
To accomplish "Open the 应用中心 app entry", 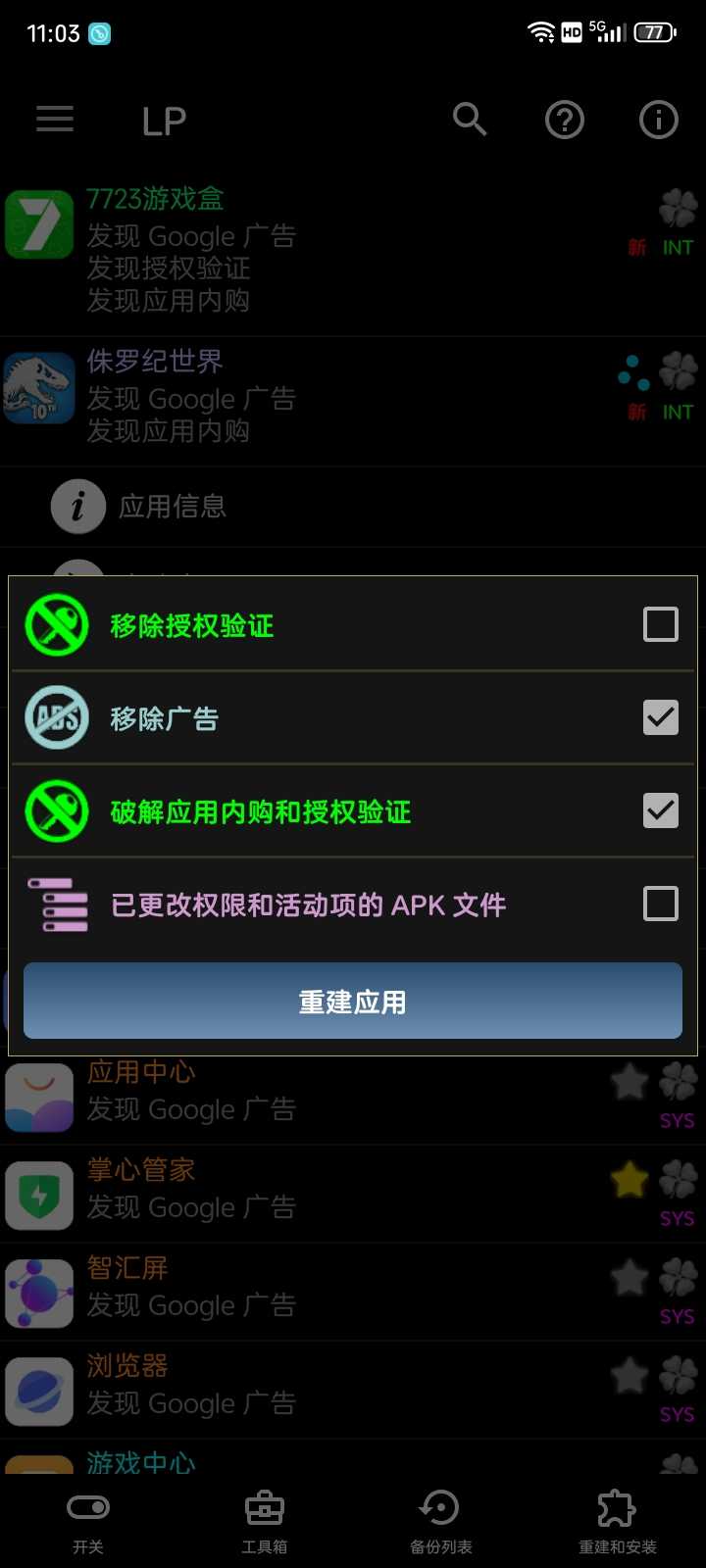I will pyautogui.click(x=294, y=1093).
